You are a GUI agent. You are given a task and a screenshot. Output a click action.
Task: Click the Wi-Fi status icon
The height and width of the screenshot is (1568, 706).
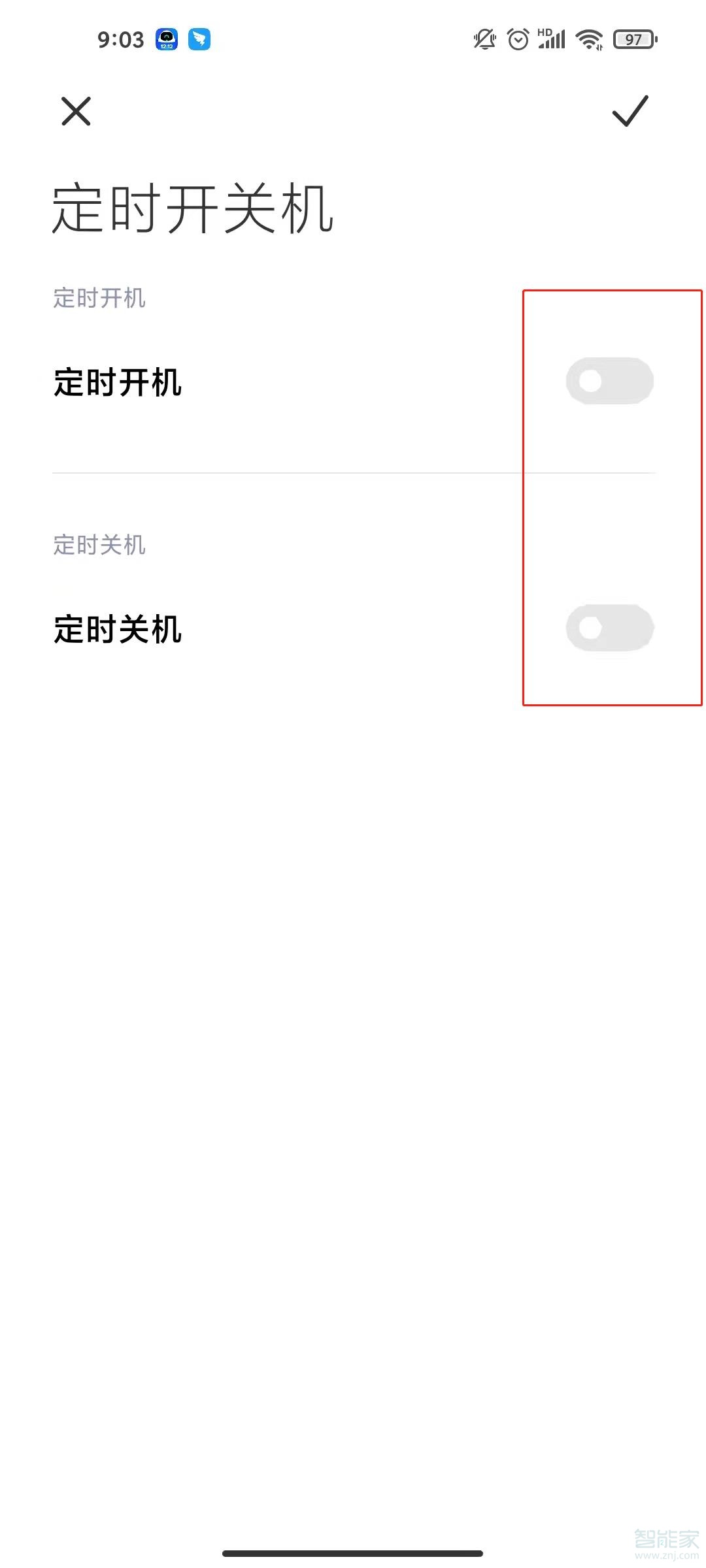point(588,39)
